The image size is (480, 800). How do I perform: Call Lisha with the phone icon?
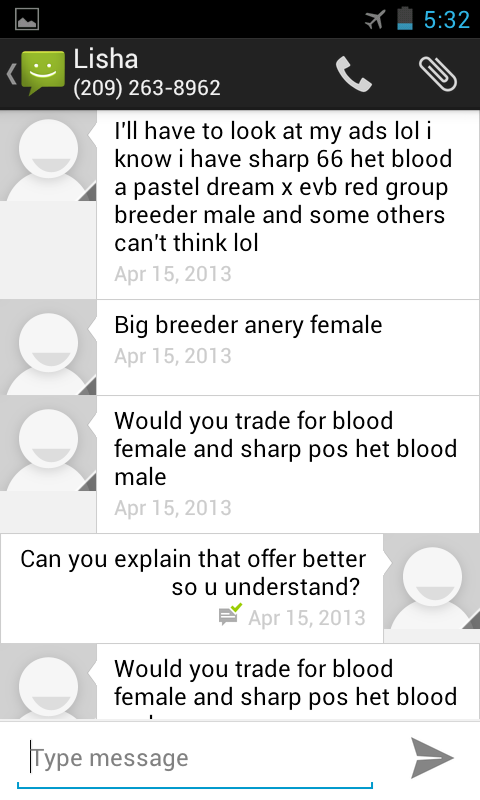353,74
